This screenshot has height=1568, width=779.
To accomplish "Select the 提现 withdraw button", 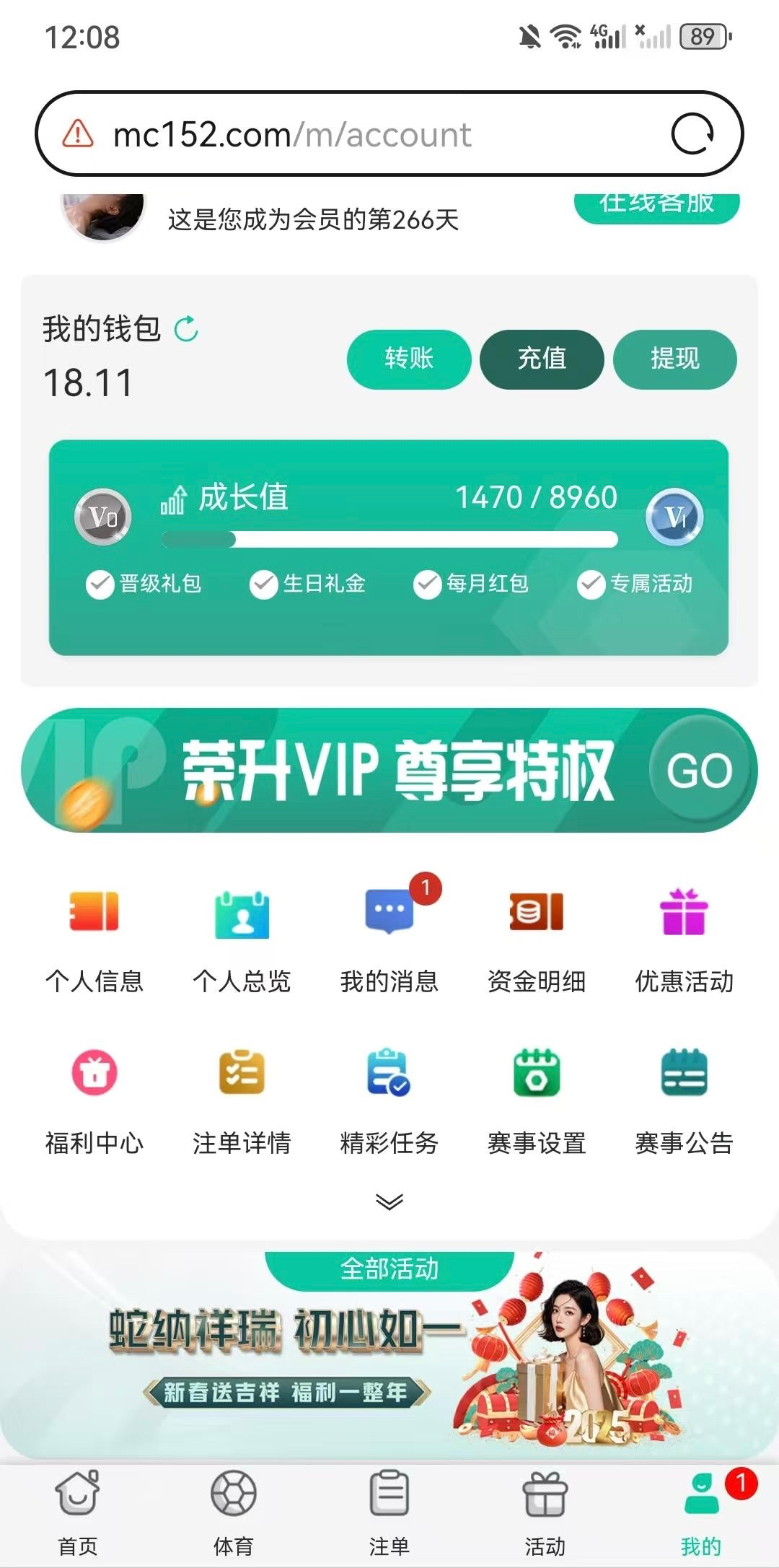I will click(x=674, y=359).
